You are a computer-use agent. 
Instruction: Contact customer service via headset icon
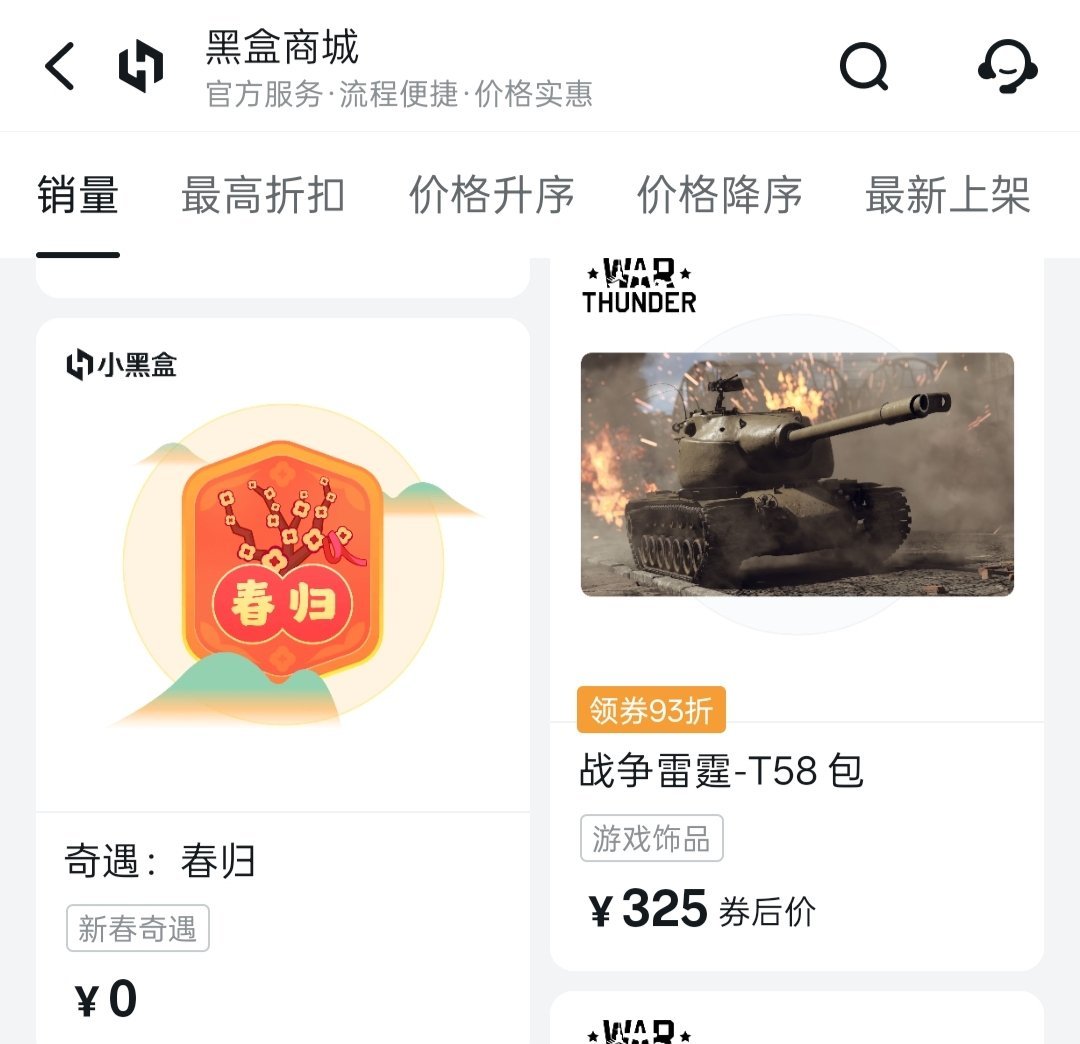[x=1006, y=67]
